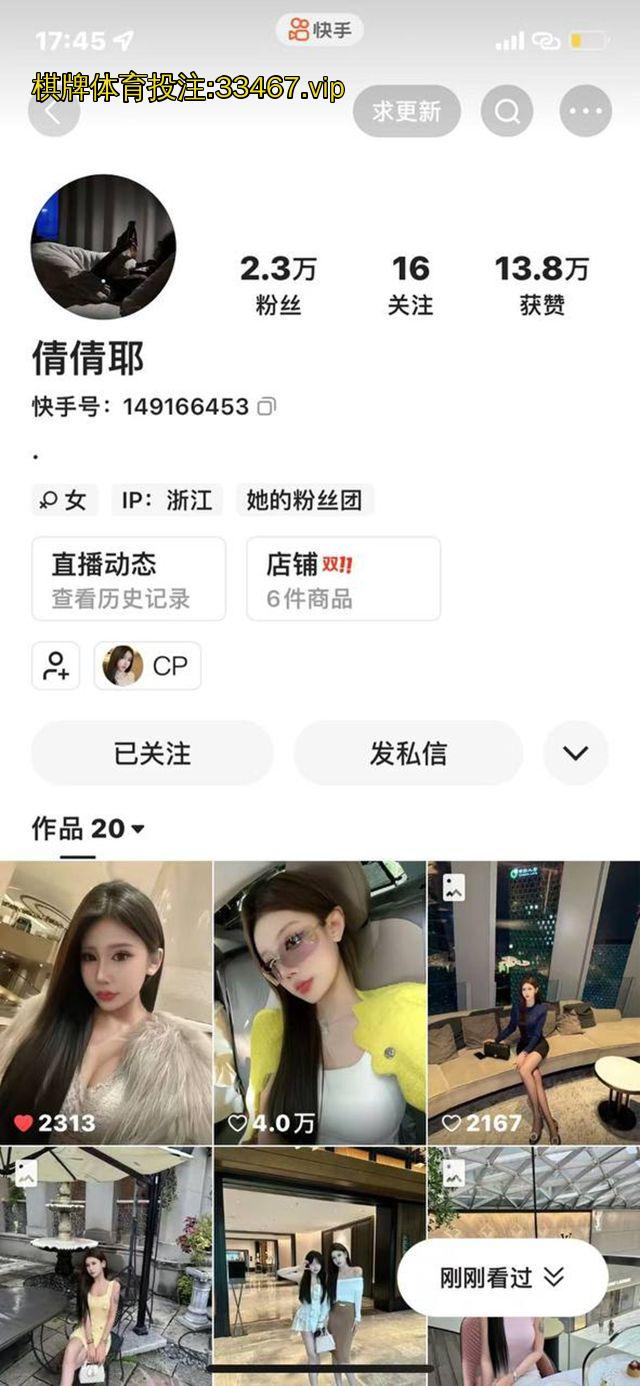Open 她的粉丝团 fan group chip
Image resolution: width=640 pixels, height=1386 pixels.
click(304, 500)
